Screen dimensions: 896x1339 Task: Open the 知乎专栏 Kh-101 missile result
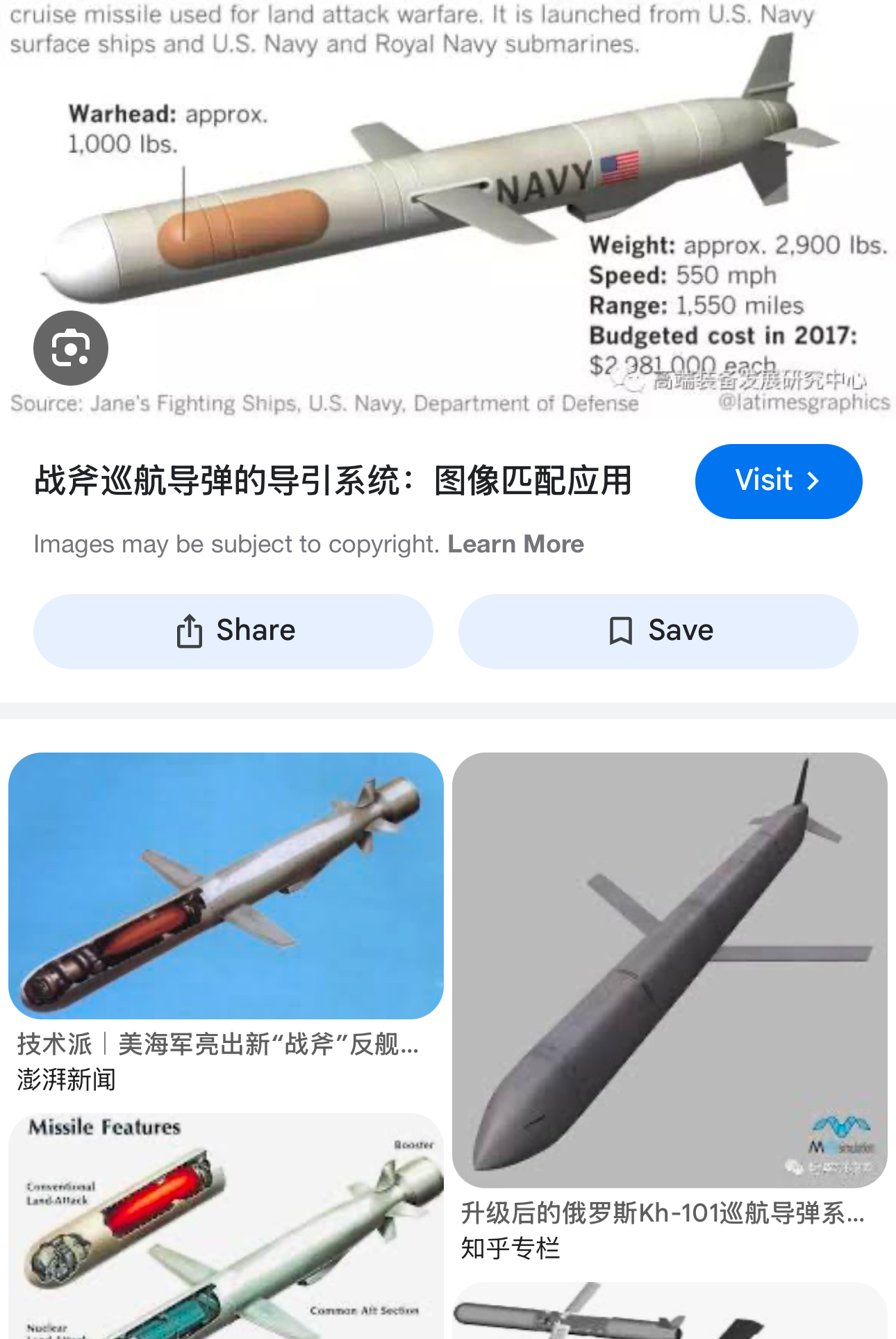pos(670,969)
